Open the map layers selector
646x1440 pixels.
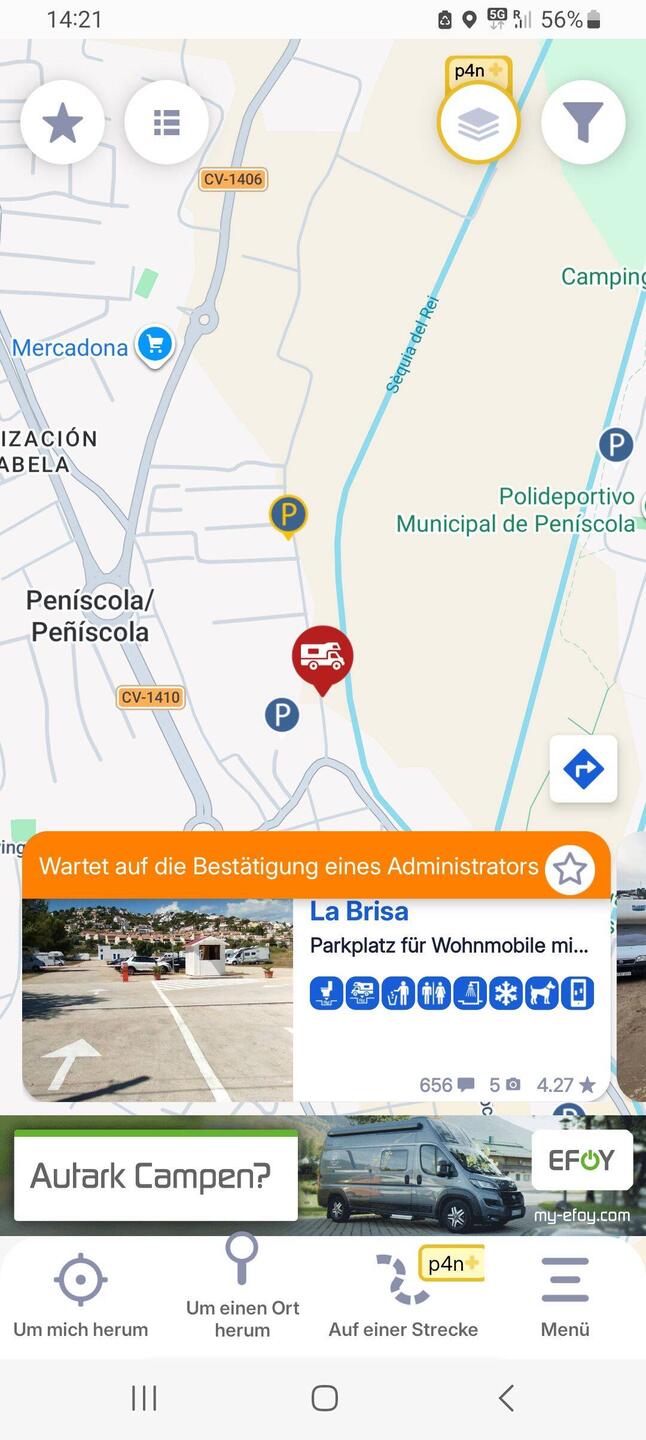point(478,123)
